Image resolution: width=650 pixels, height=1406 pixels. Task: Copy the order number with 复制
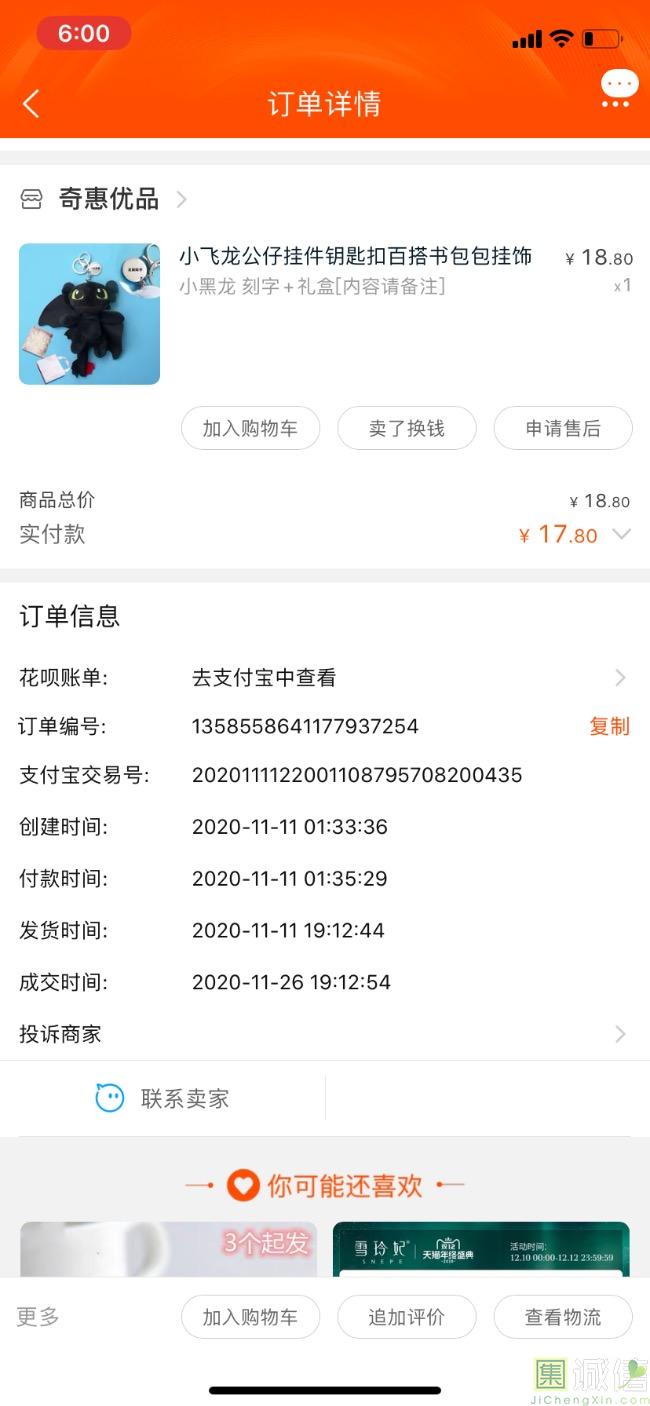click(609, 727)
